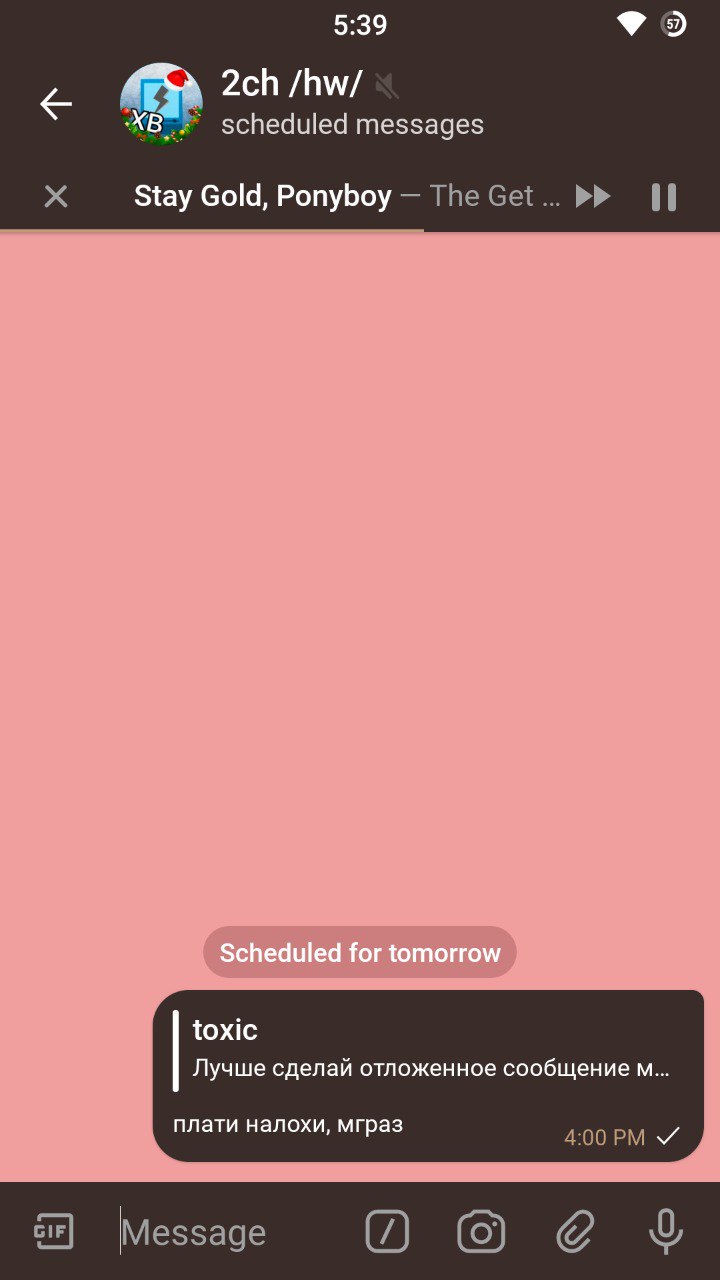The width and height of the screenshot is (720, 1280).
Task: Pause the playing audio
Action: 664,197
